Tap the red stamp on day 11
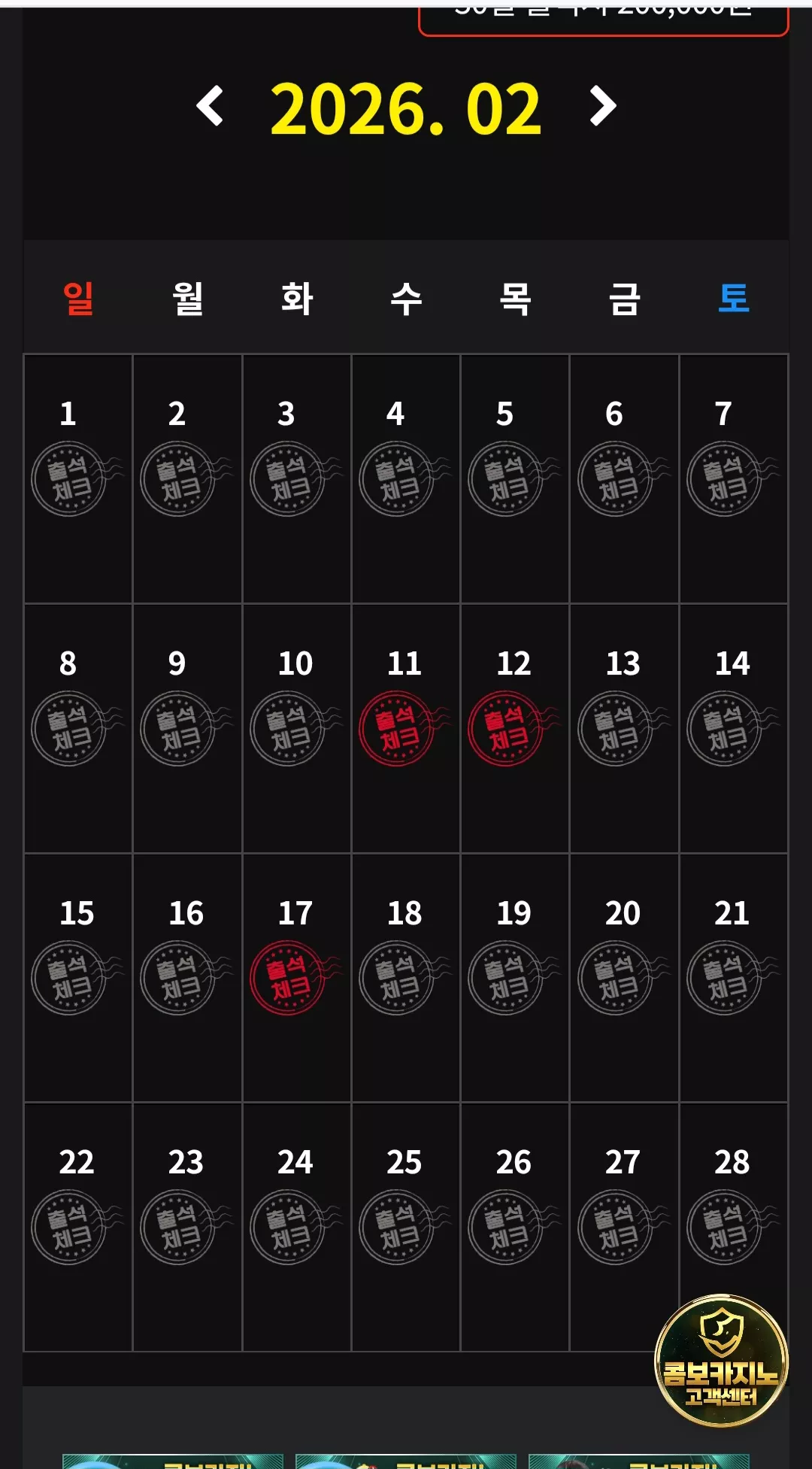The width and height of the screenshot is (812, 1469). pyautogui.click(x=404, y=728)
